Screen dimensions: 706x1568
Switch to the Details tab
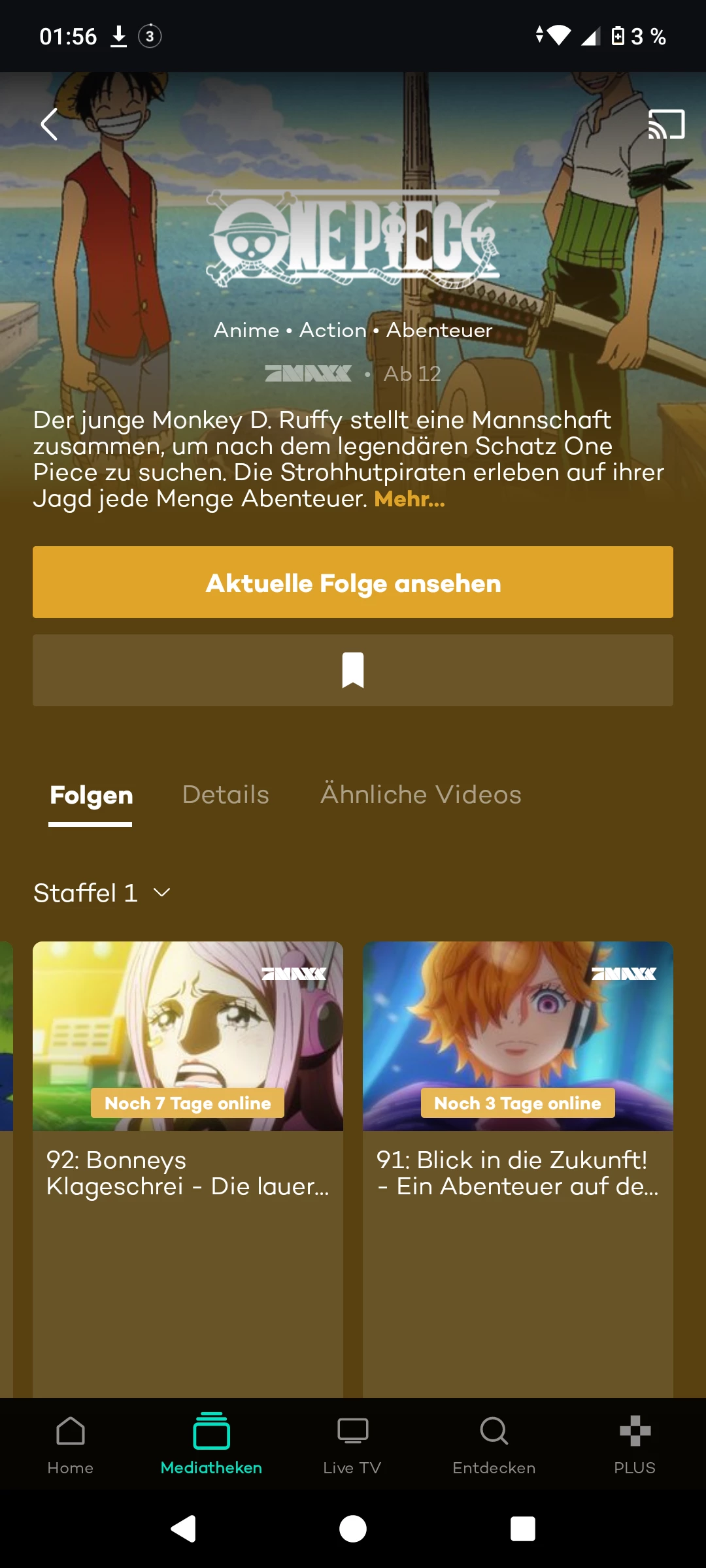click(x=226, y=795)
